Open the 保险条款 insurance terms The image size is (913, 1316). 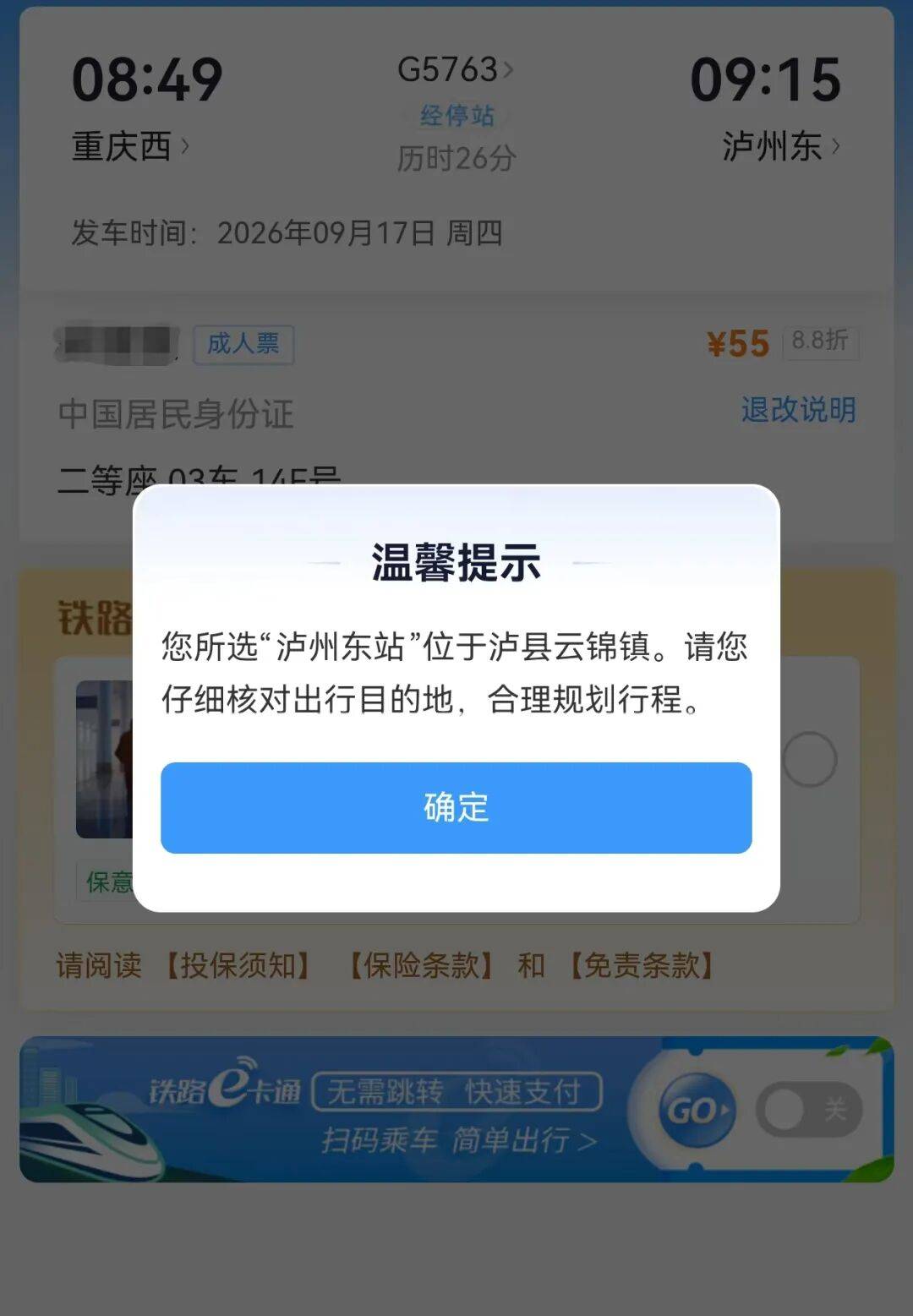click(x=421, y=965)
